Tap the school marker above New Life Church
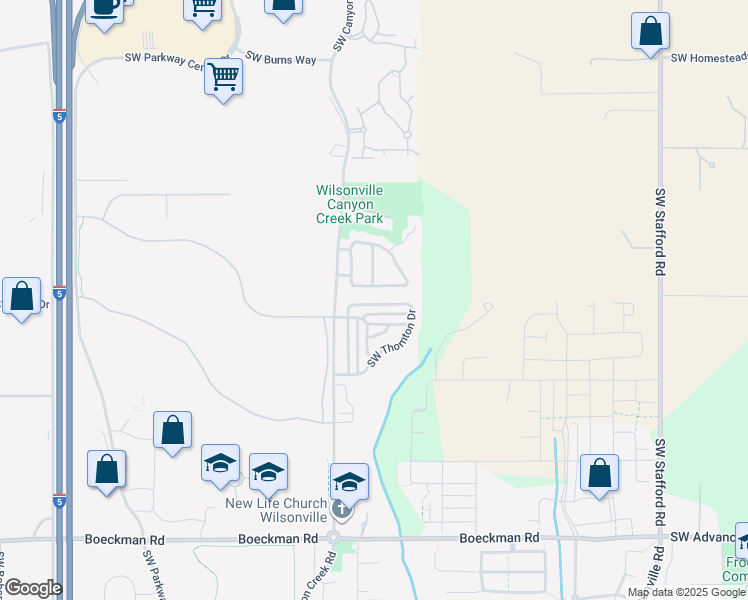This screenshot has width=748, height=600. coord(349,482)
